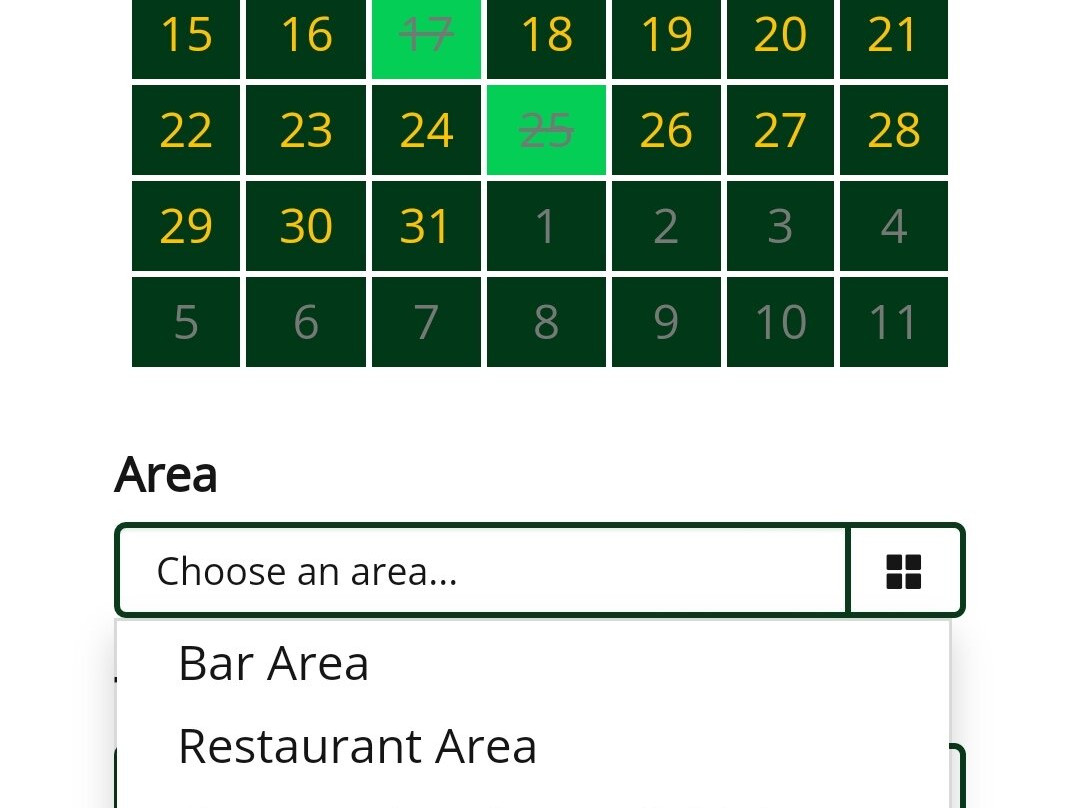Screen dimensions: 1080x808
Task: Select date 28 in the calendar
Action: [894, 130]
